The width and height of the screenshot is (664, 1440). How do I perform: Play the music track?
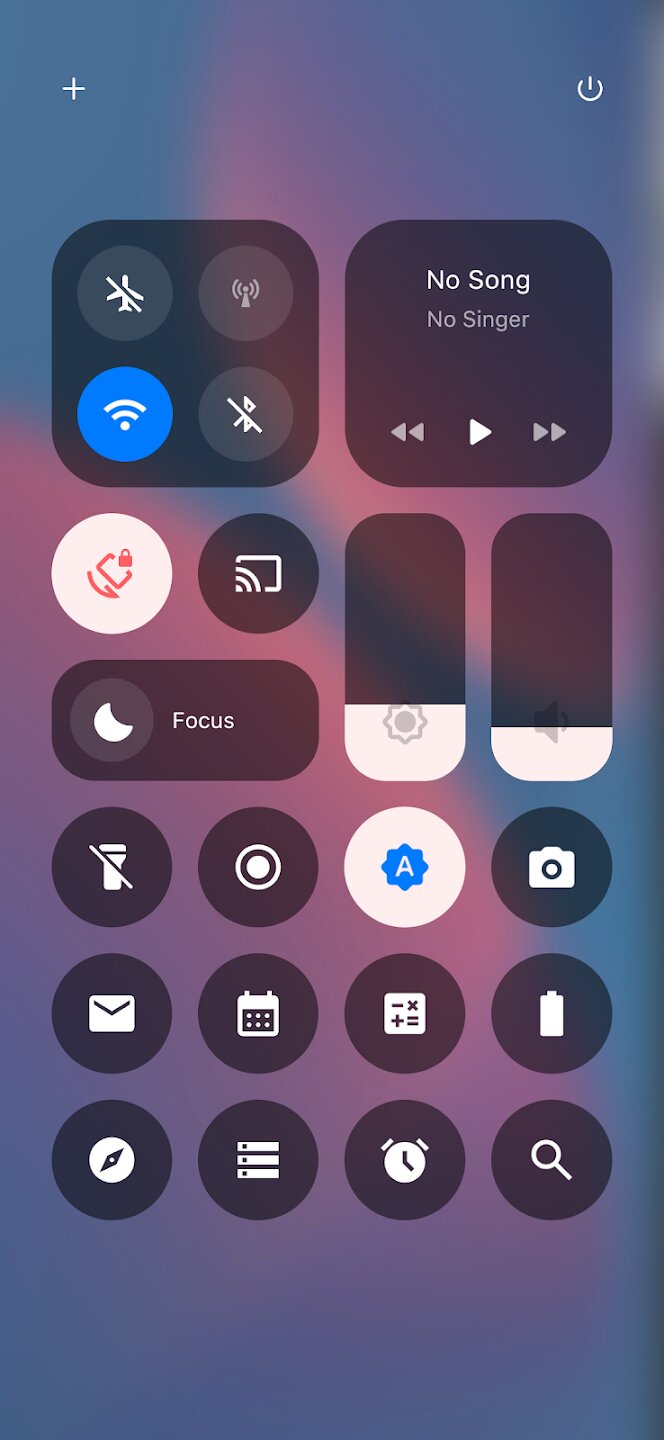[x=480, y=432]
